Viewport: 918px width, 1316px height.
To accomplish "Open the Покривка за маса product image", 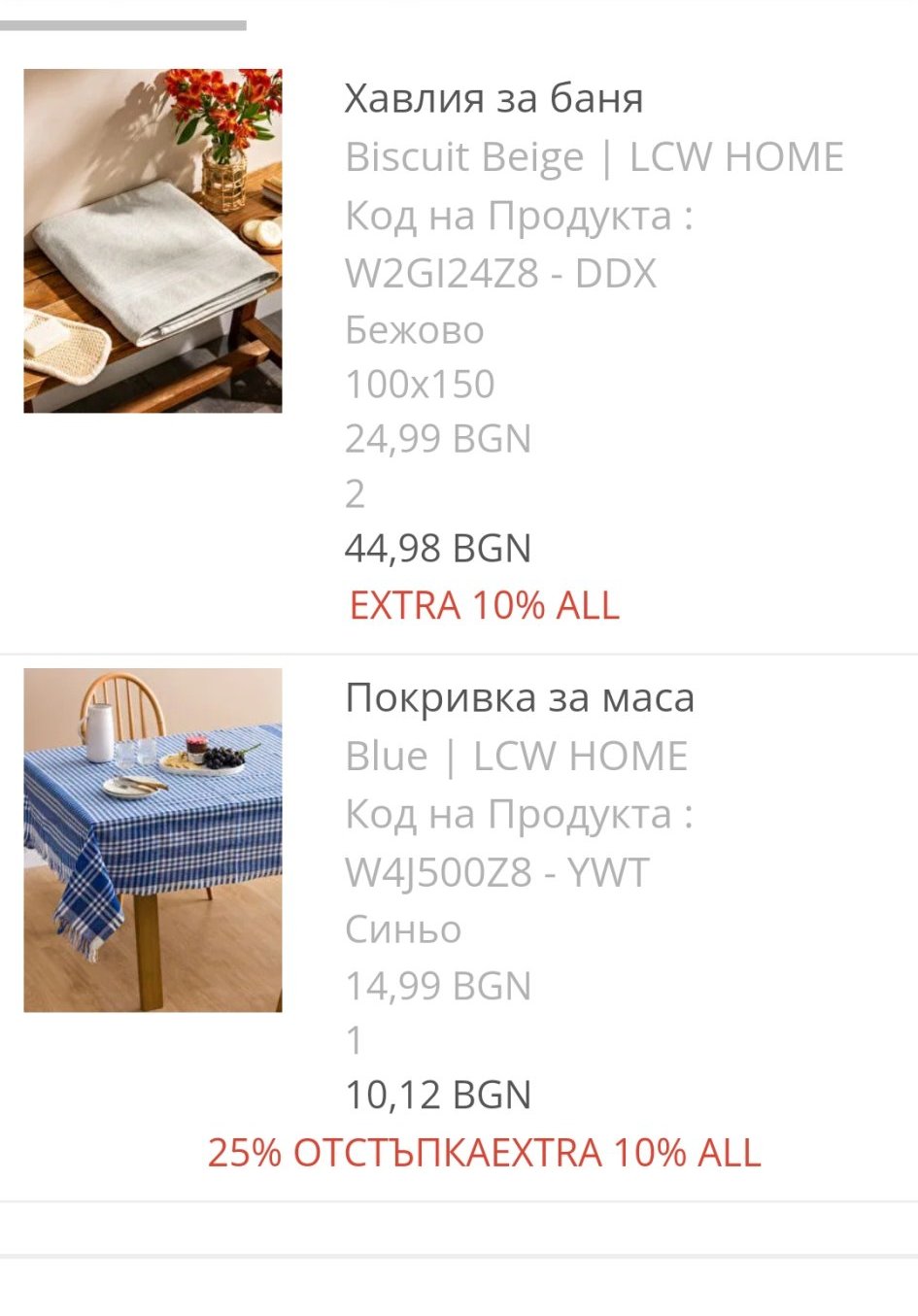I will point(153,840).
